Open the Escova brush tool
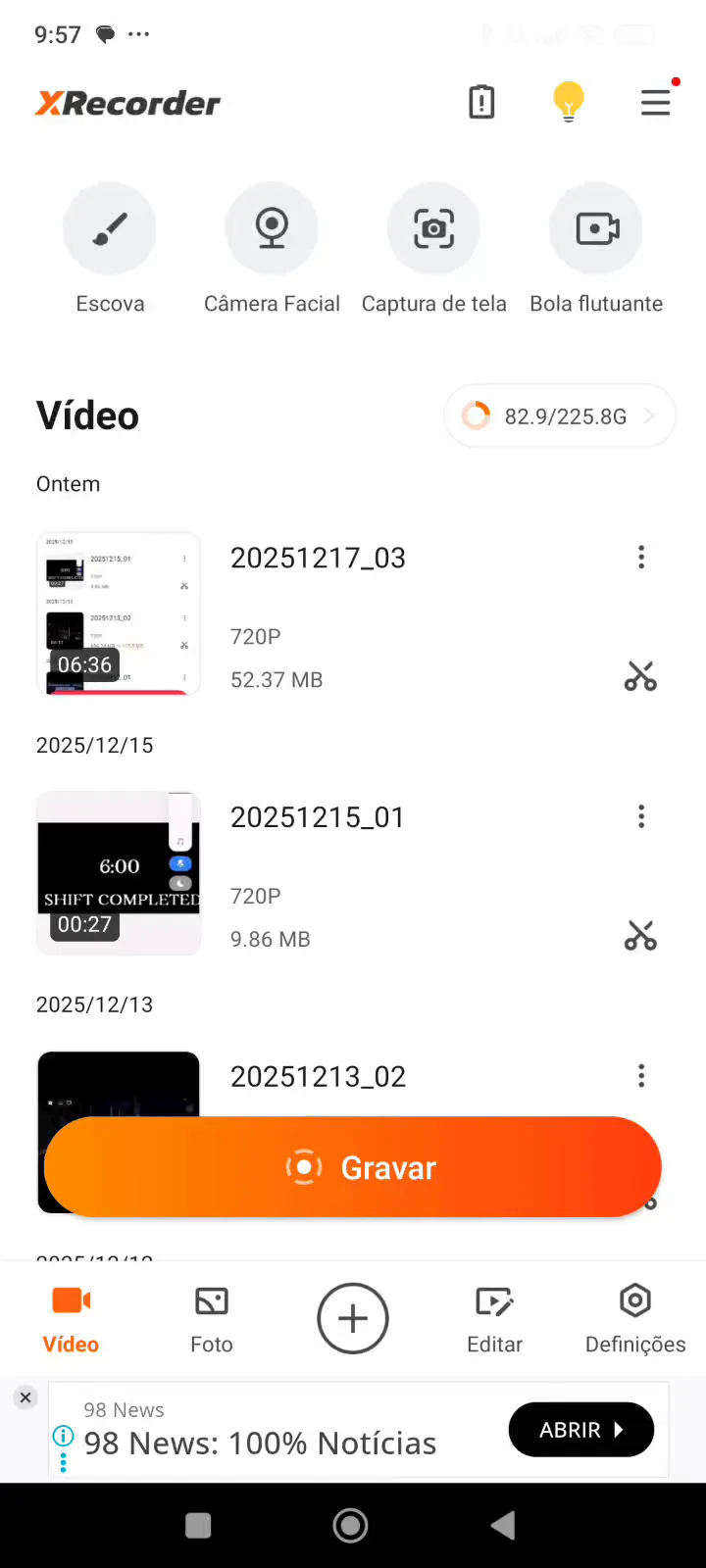Viewport: 706px width, 1568px height. click(x=110, y=228)
